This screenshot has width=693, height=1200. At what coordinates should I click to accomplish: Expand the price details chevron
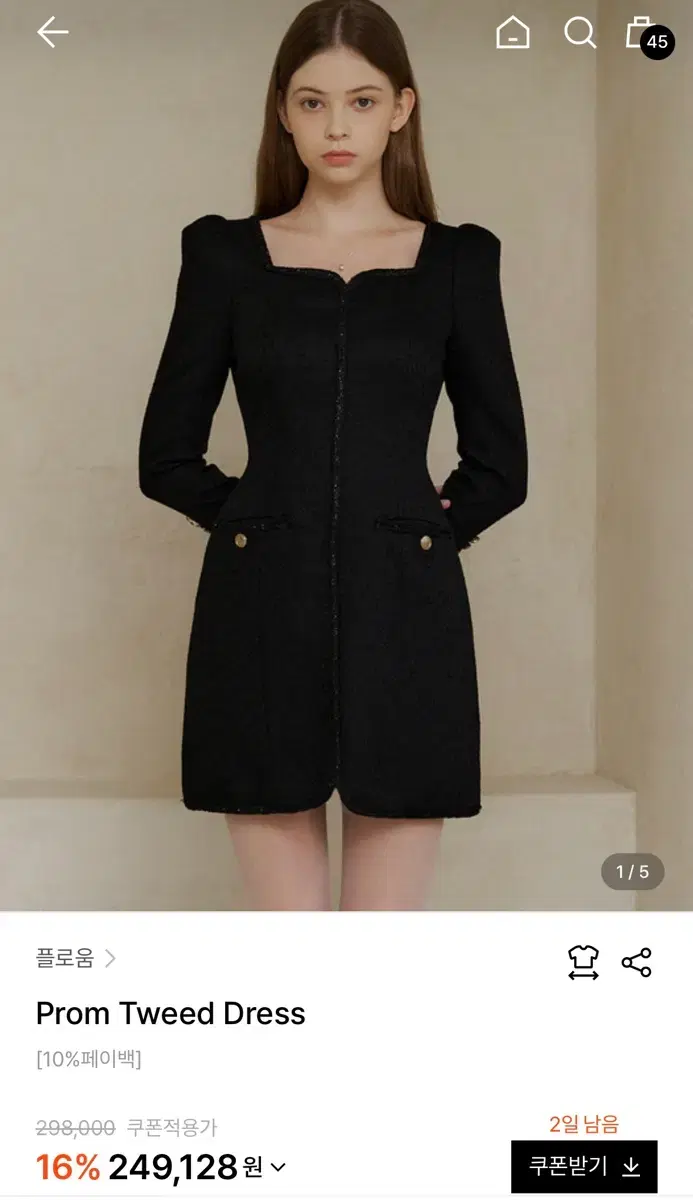(x=278, y=1167)
